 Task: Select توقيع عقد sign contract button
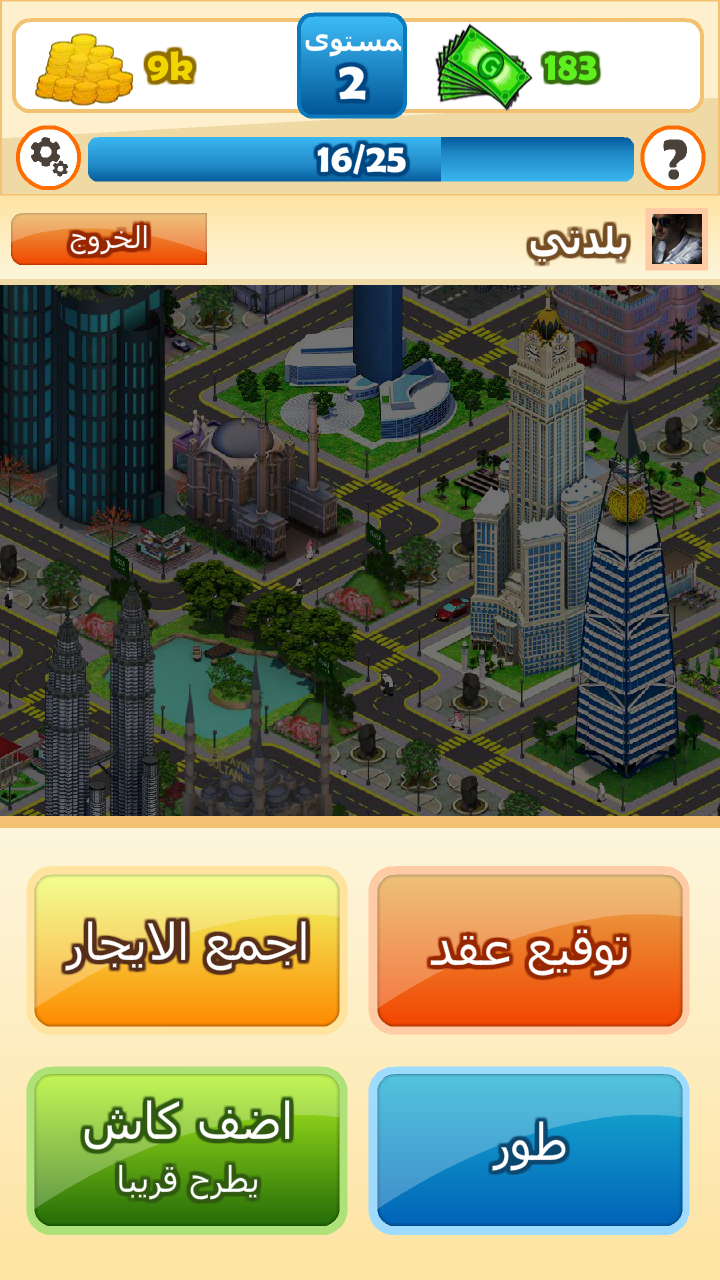(529, 950)
